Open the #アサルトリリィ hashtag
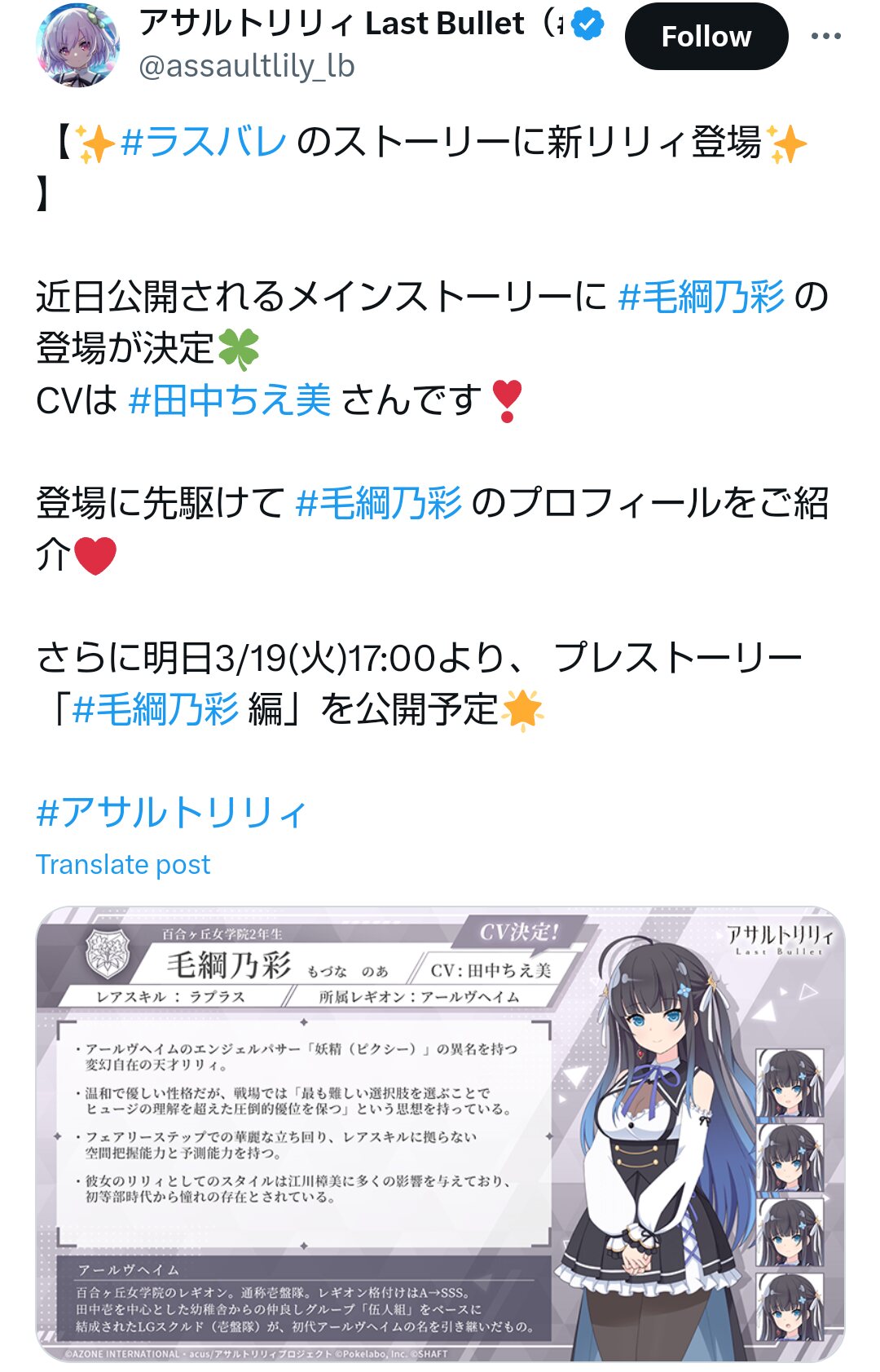 (x=171, y=812)
